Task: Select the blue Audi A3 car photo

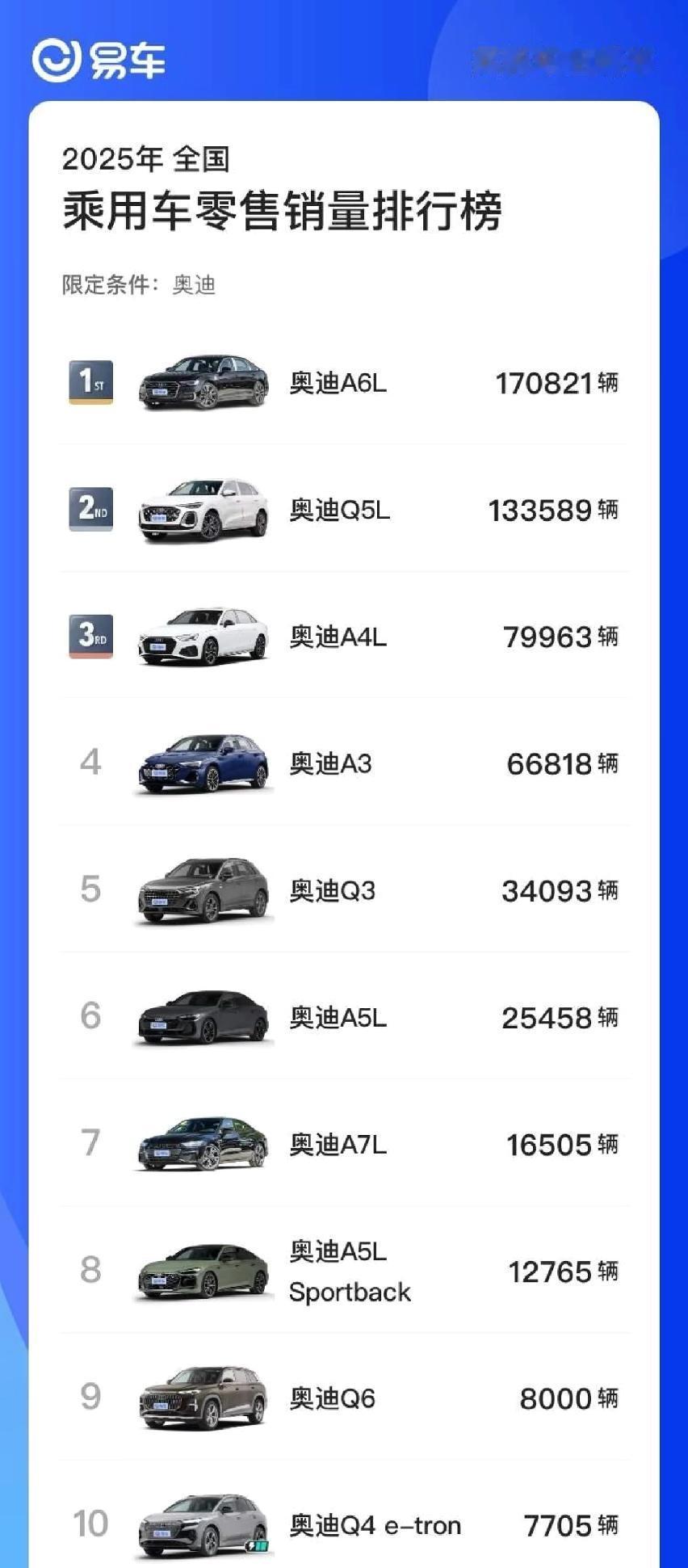Action: tap(203, 763)
